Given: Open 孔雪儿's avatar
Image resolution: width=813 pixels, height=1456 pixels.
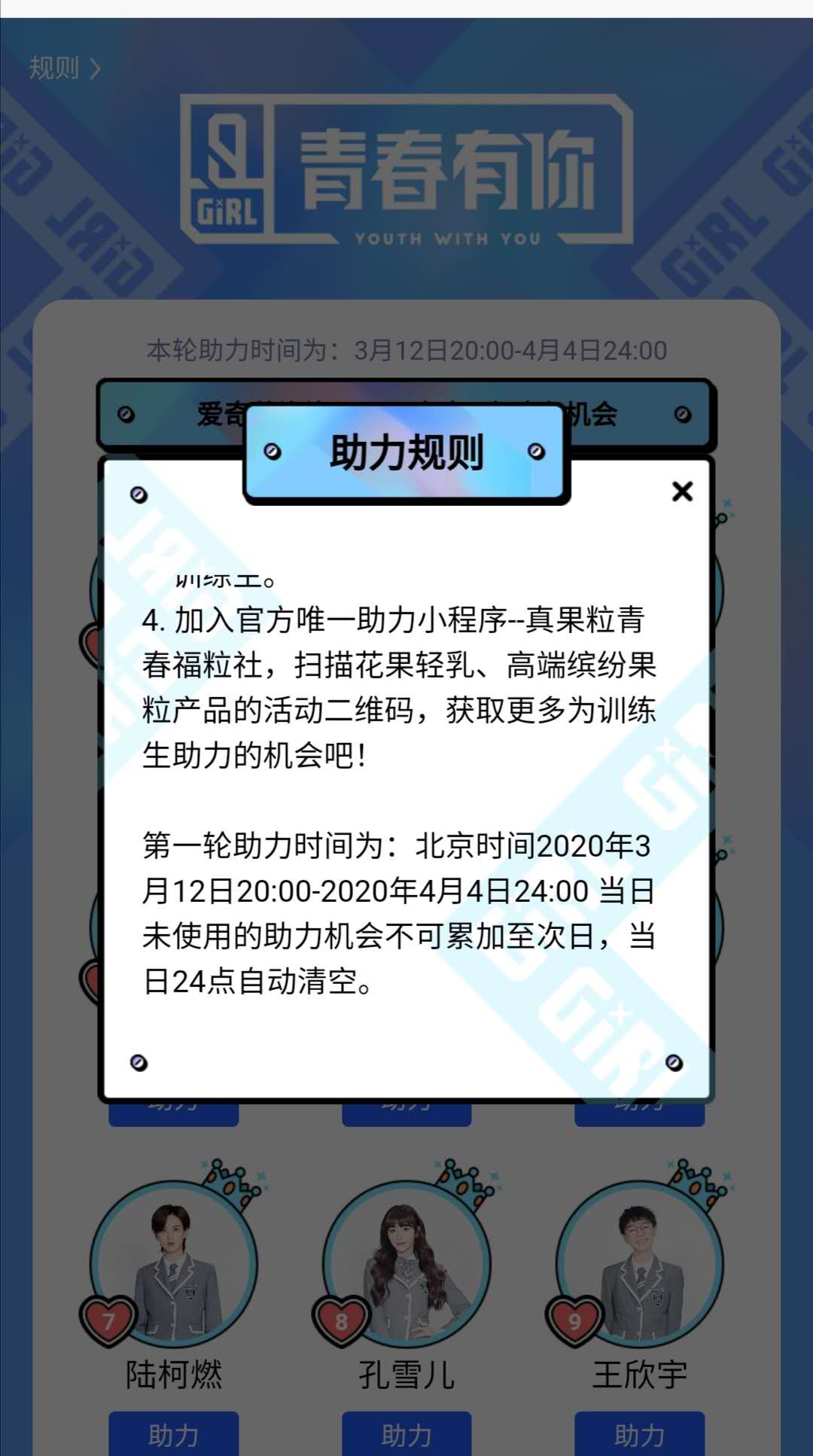Looking at the screenshot, I should click(407, 1265).
